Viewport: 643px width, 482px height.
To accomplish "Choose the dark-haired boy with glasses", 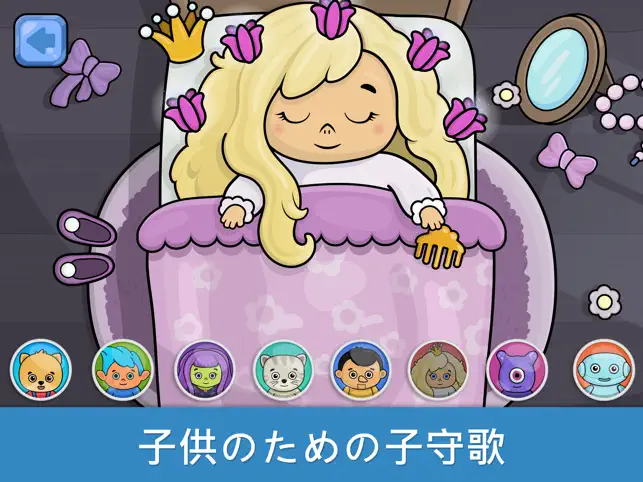I will (359, 370).
